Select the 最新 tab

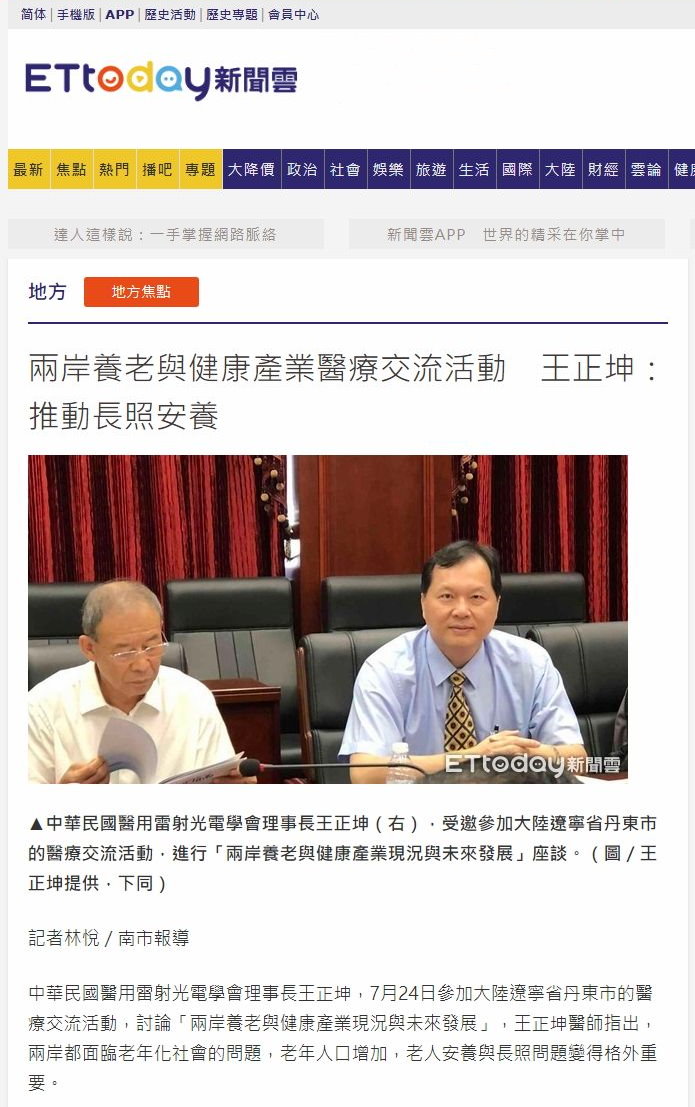click(x=28, y=170)
